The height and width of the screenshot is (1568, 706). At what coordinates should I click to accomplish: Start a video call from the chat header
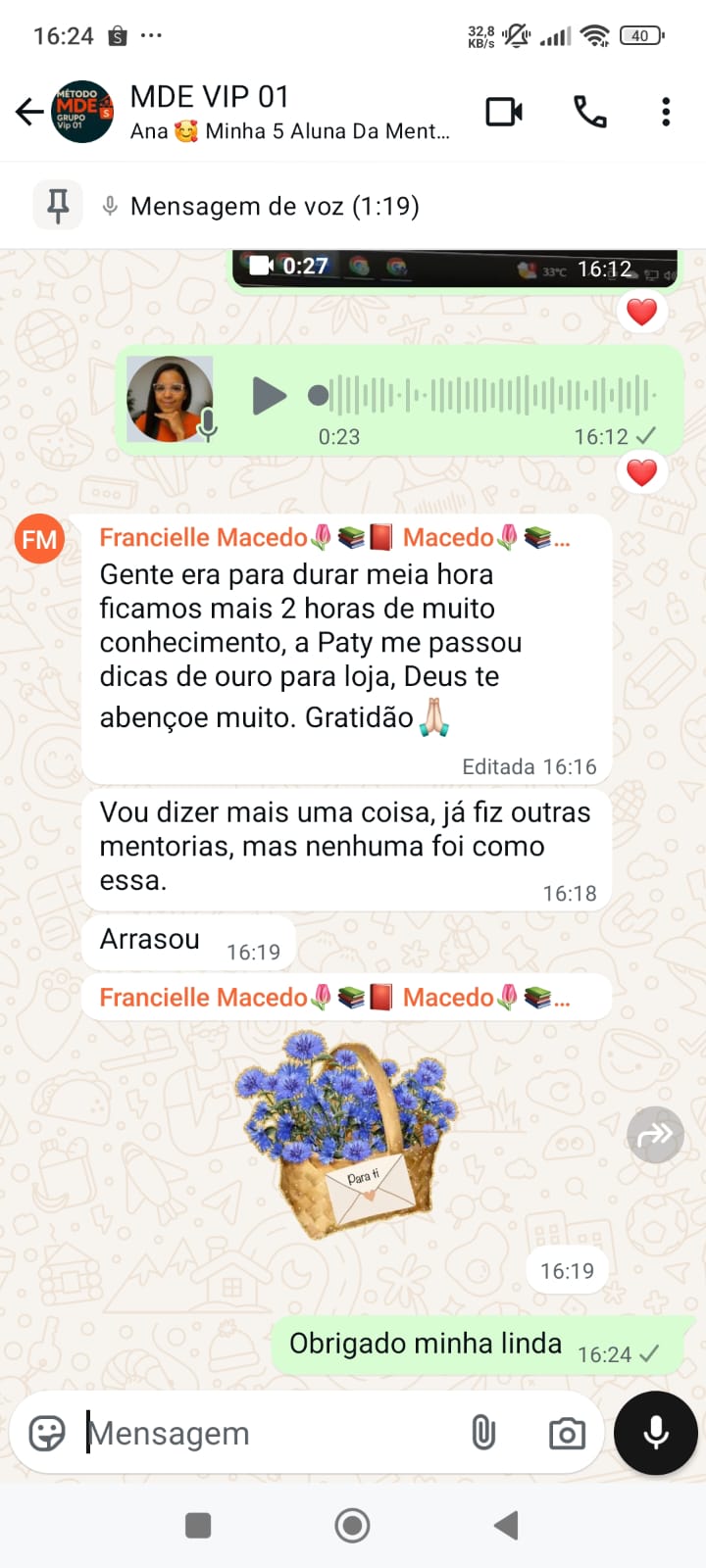[503, 111]
